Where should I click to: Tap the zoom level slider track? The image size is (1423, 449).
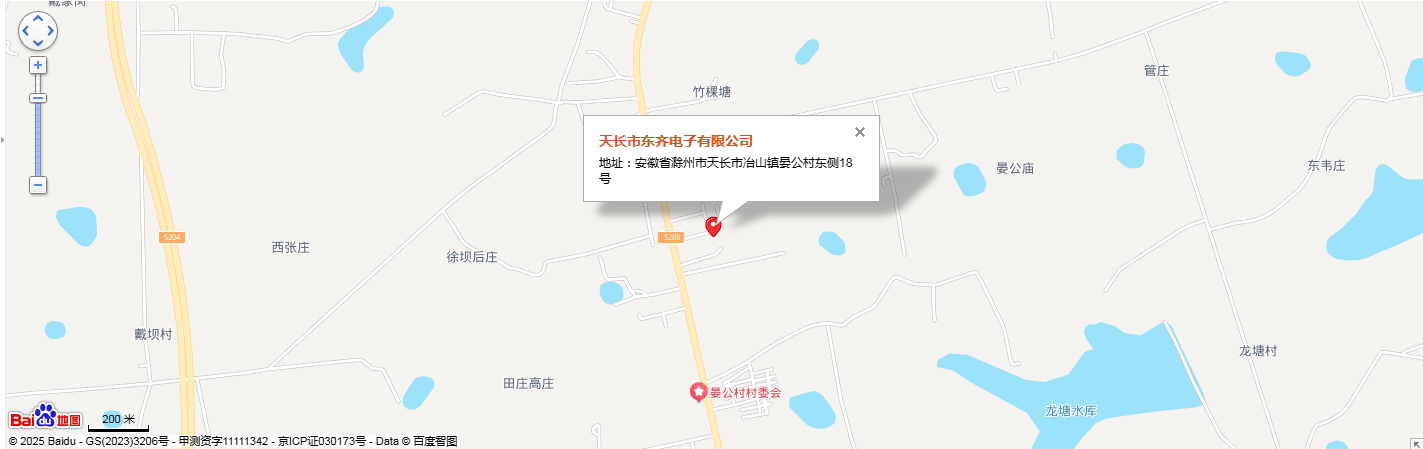pyautogui.click(x=38, y=140)
